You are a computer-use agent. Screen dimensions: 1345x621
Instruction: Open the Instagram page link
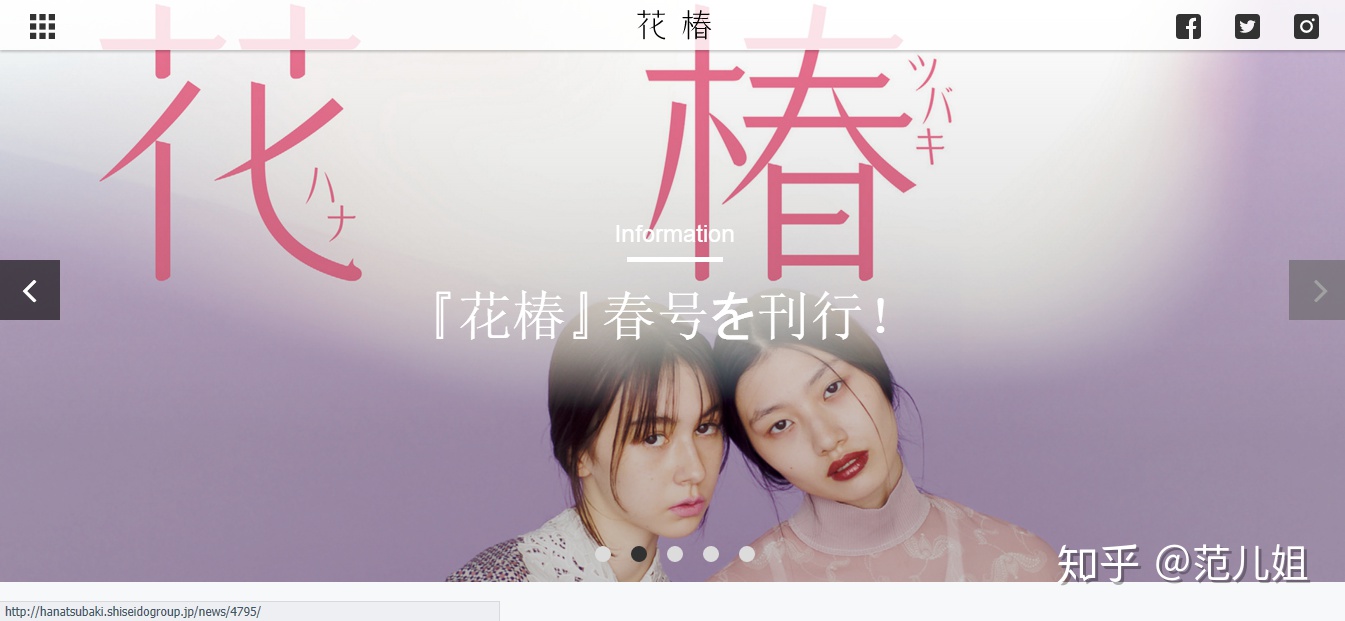(1306, 27)
